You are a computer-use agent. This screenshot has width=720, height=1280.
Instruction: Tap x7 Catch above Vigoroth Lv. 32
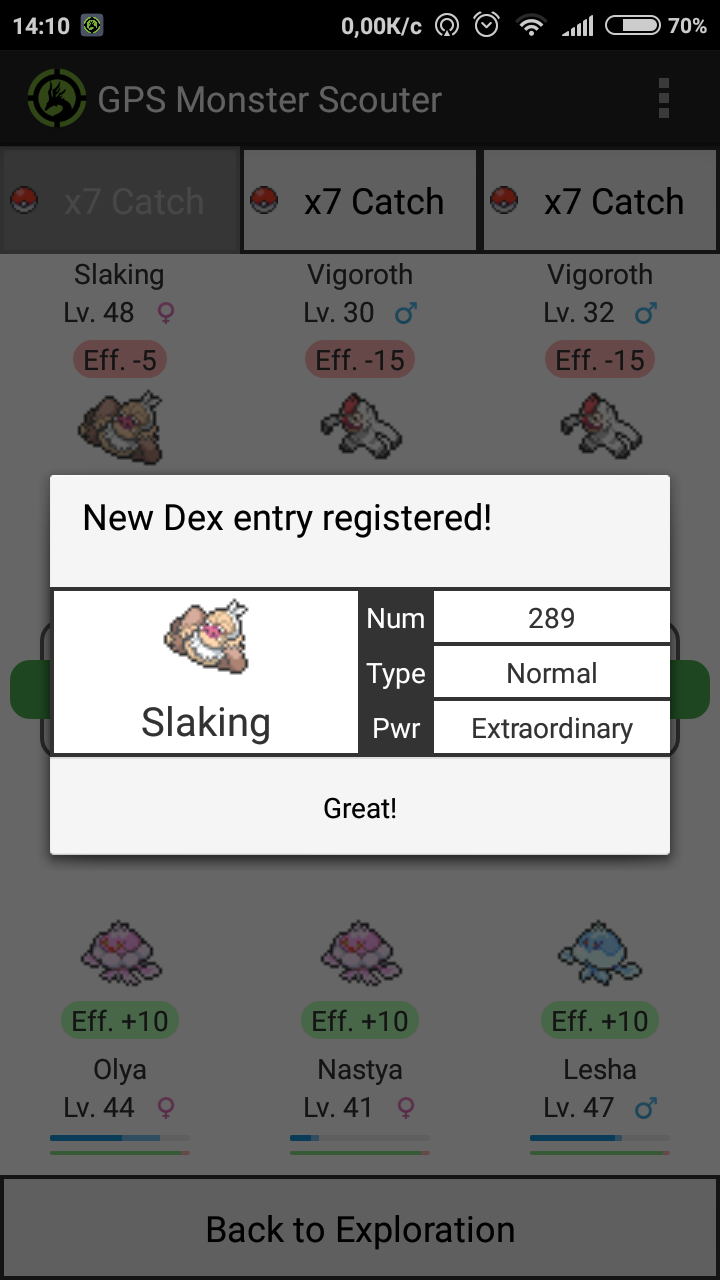pos(600,201)
